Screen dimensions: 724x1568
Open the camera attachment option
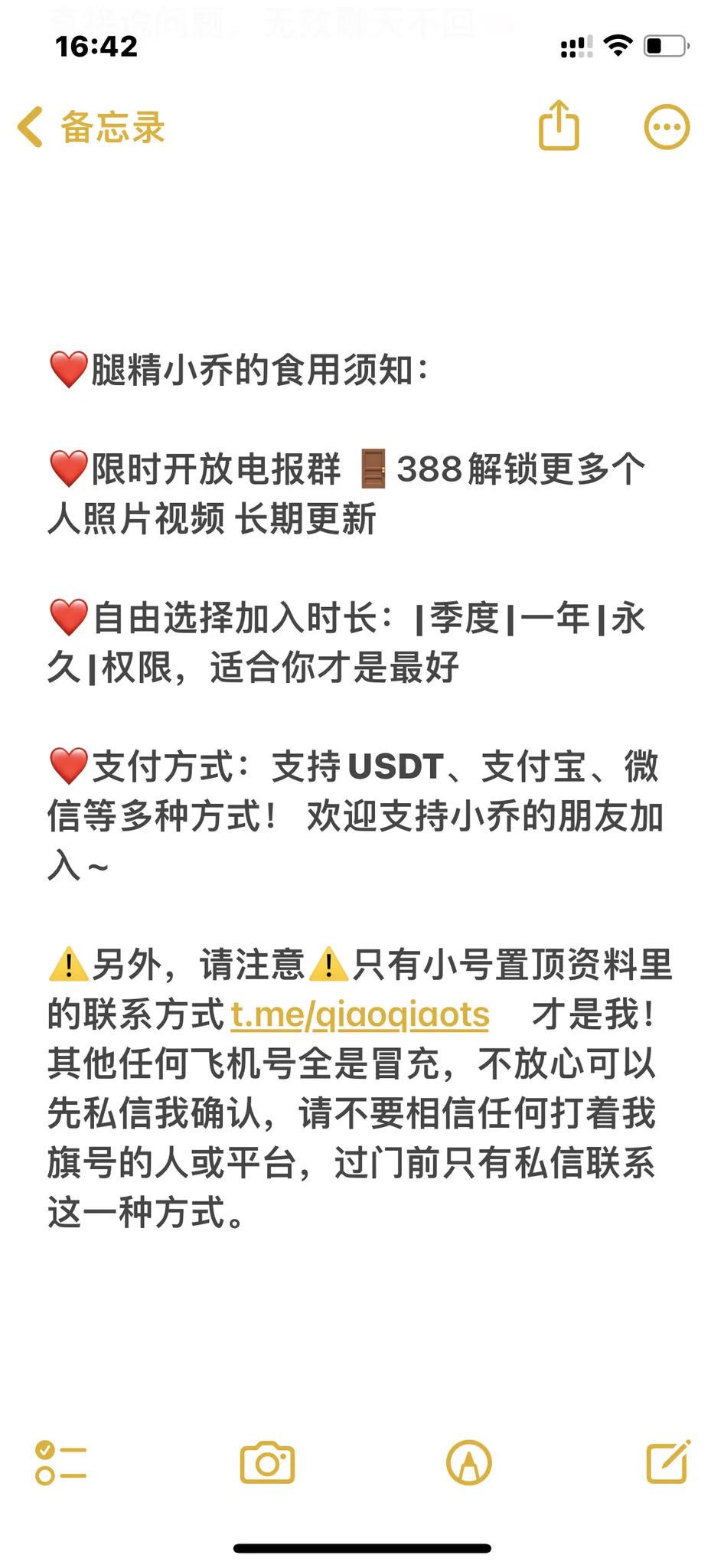point(267,1463)
